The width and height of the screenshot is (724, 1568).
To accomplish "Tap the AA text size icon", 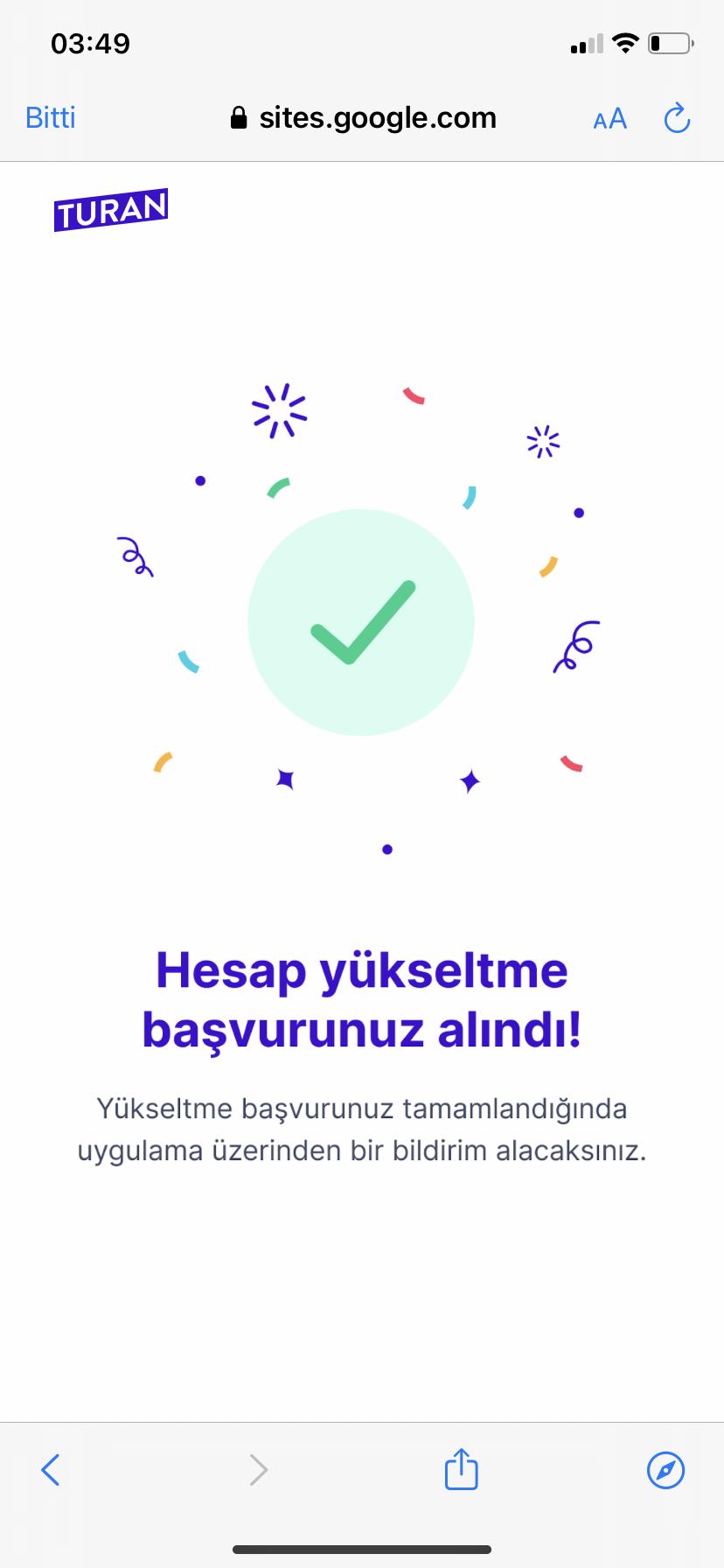I will pyautogui.click(x=609, y=118).
